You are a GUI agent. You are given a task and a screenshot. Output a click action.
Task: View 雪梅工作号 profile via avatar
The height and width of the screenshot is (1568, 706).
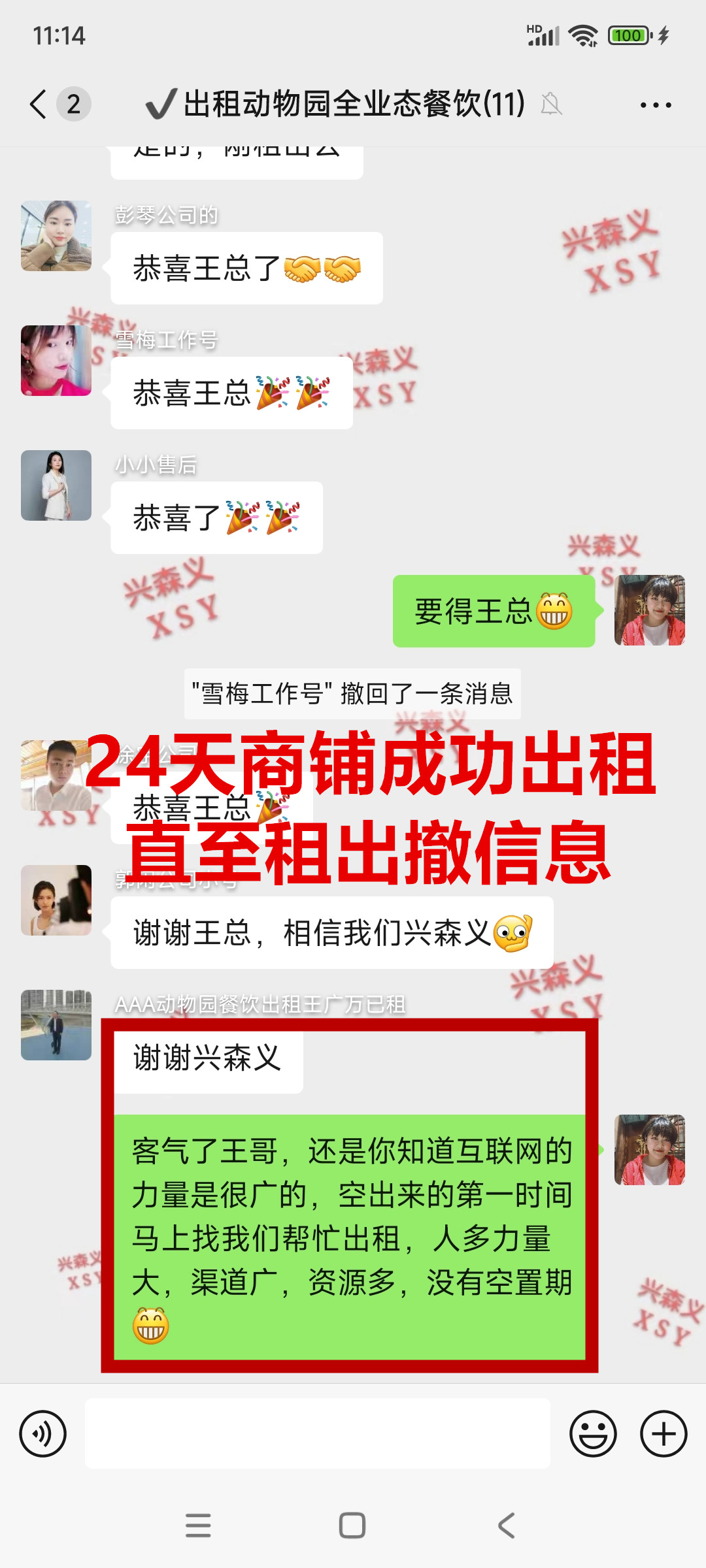(56, 361)
